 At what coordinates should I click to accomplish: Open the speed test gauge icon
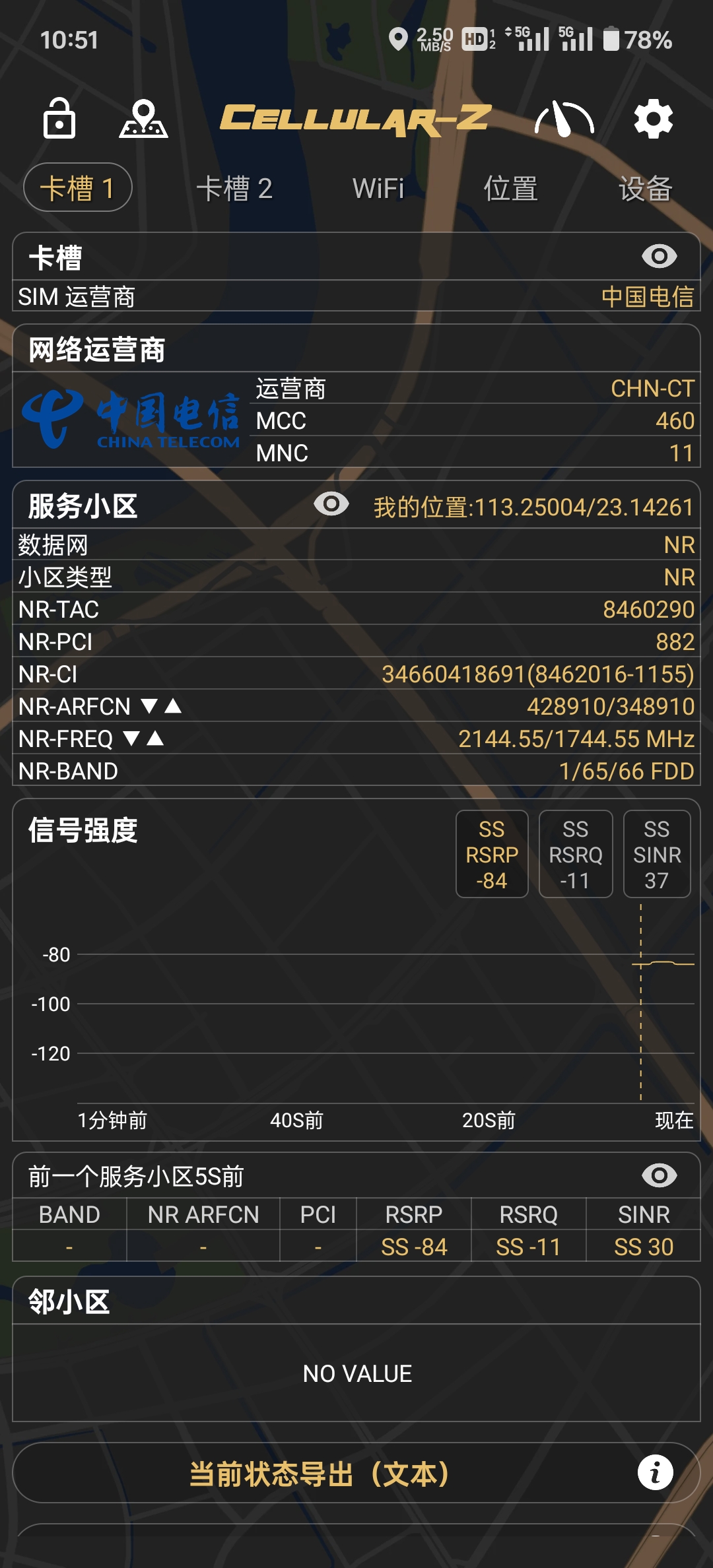pos(564,119)
